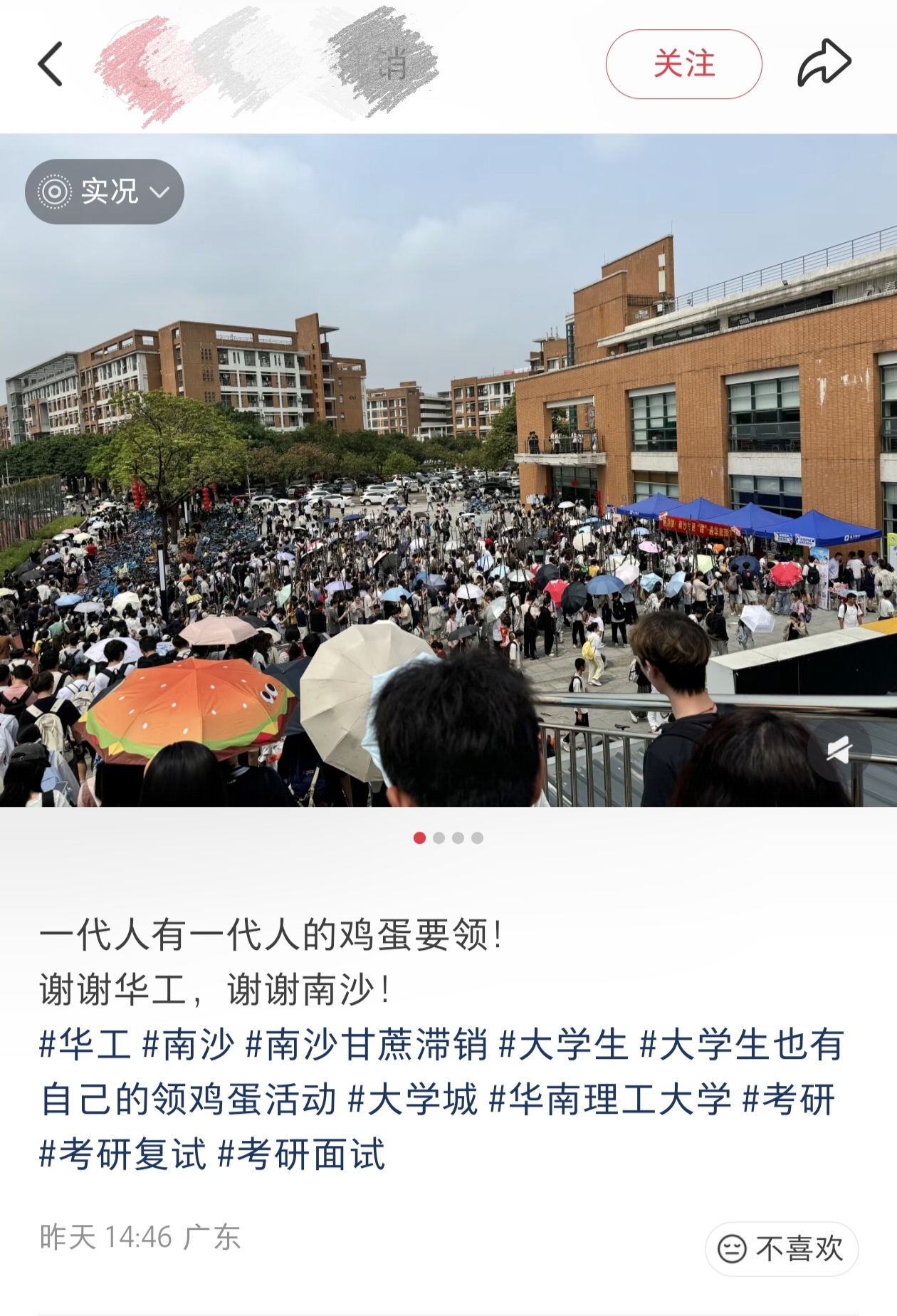
Task: Open the #考研面试 hashtag
Action: point(301,1154)
